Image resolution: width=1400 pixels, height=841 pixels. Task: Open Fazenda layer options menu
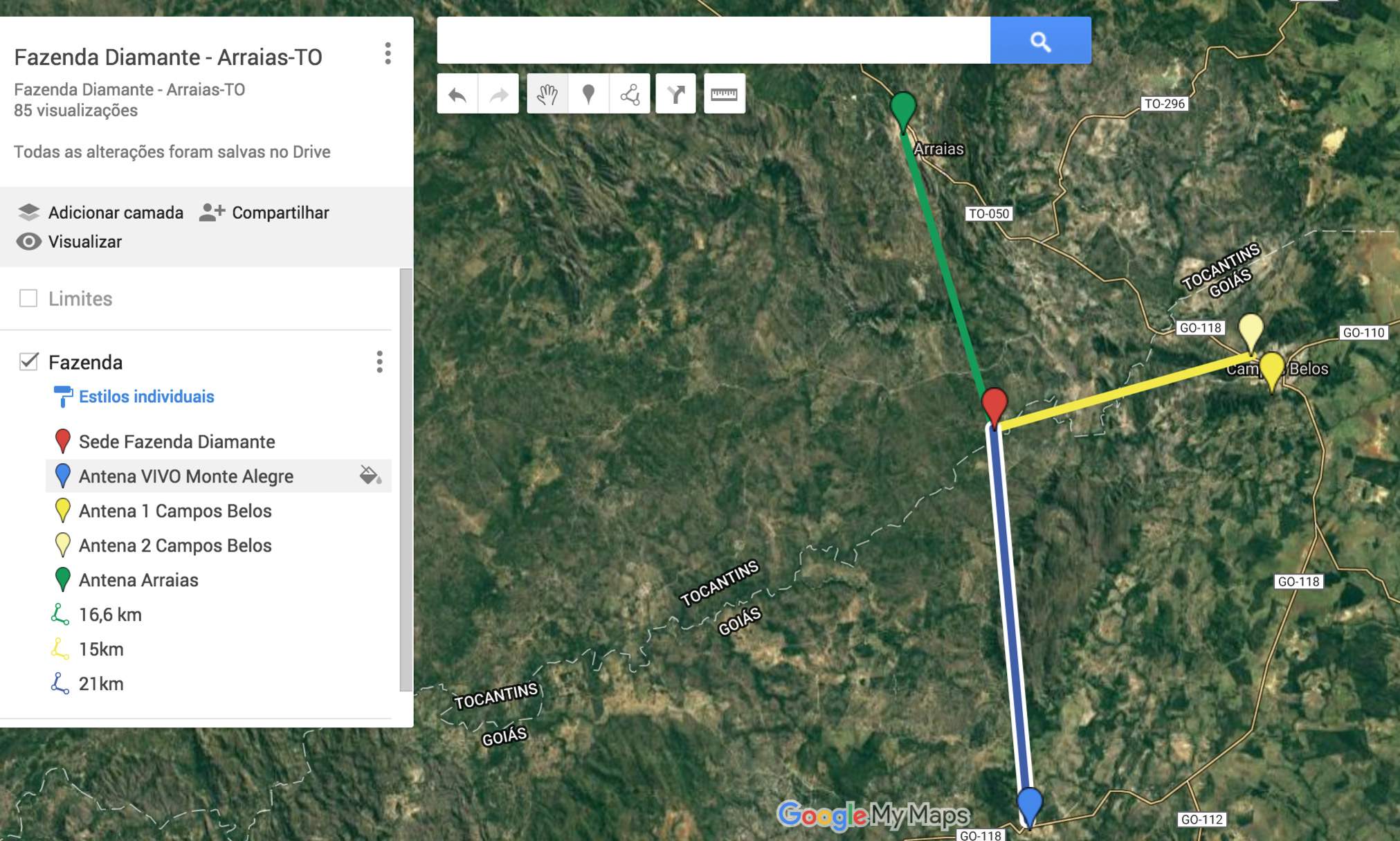click(x=379, y=361)
